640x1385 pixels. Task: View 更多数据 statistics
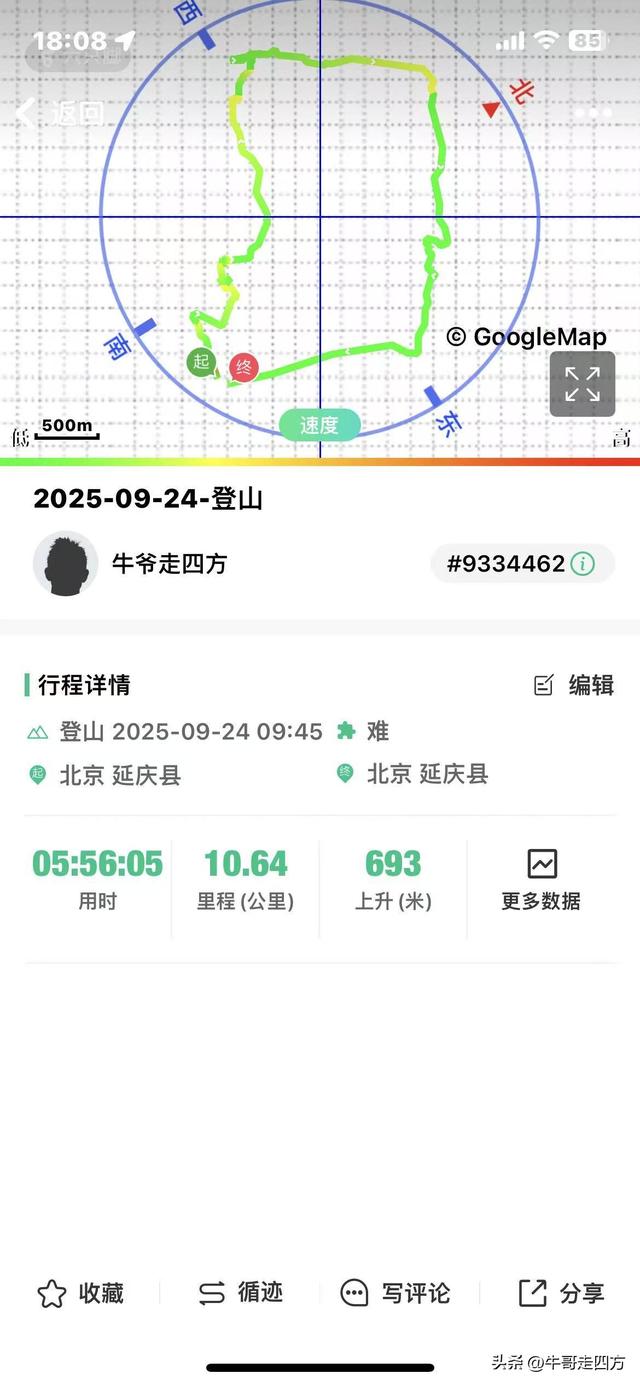tap(541, 880)
